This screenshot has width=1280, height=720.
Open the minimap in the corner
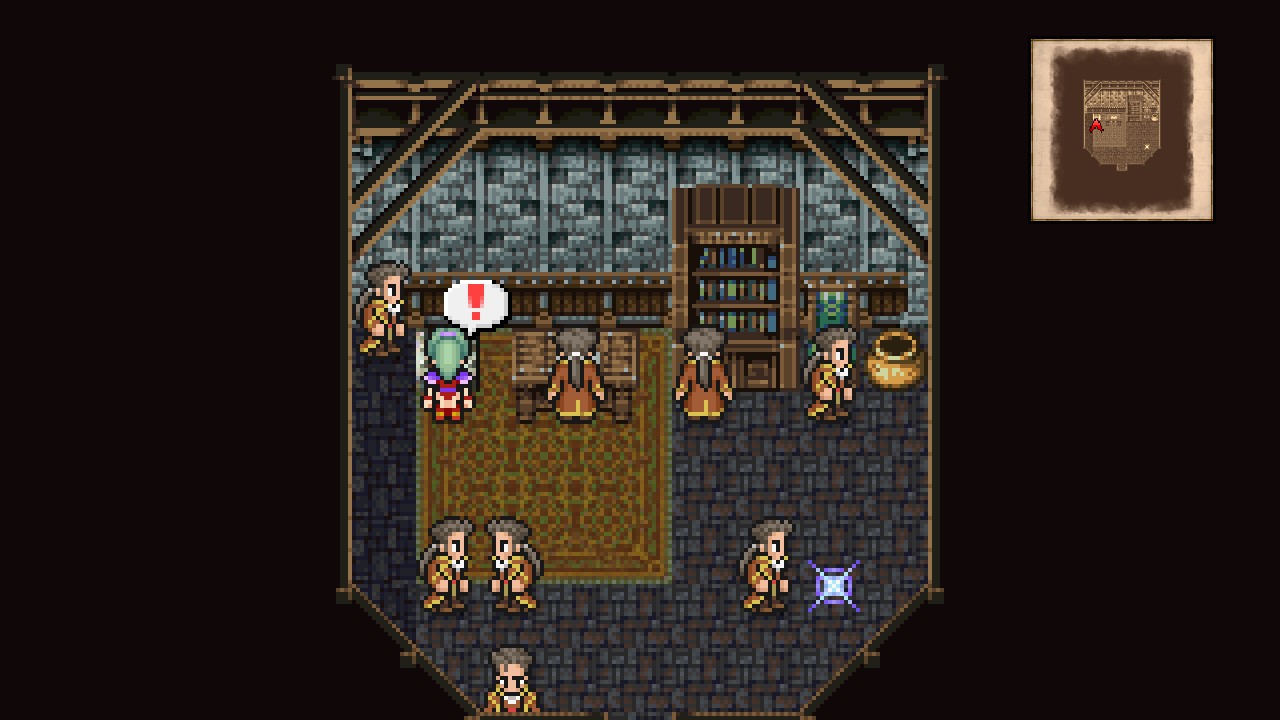(x=1121, y=130)
